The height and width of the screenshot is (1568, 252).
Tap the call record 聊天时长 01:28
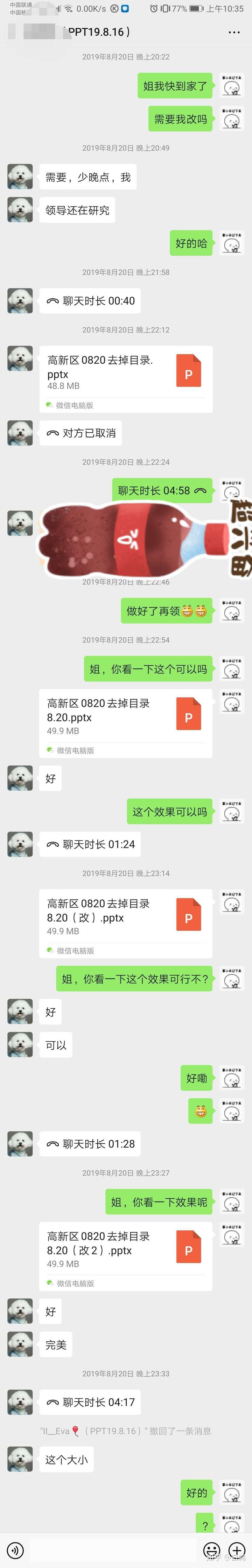(91, 1144)
